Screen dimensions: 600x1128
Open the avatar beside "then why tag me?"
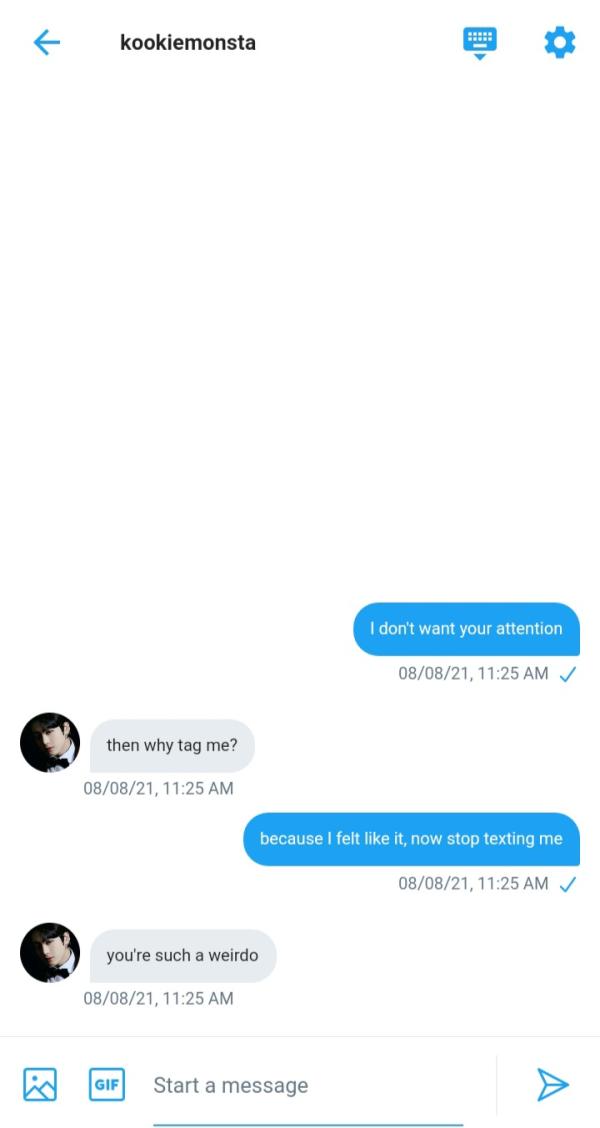tap(50, 743)
